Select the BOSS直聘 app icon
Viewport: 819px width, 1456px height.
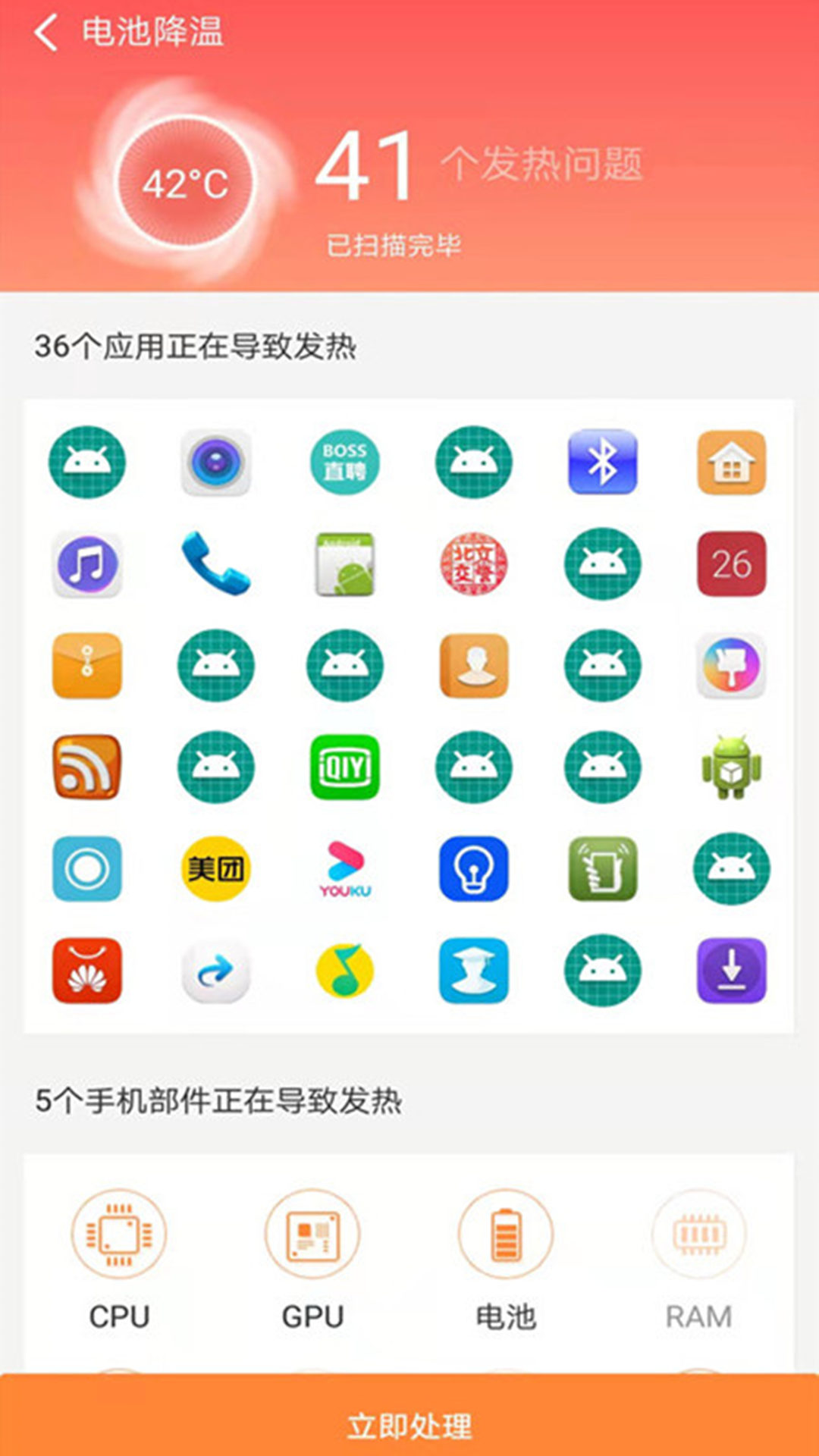(345, 463)
